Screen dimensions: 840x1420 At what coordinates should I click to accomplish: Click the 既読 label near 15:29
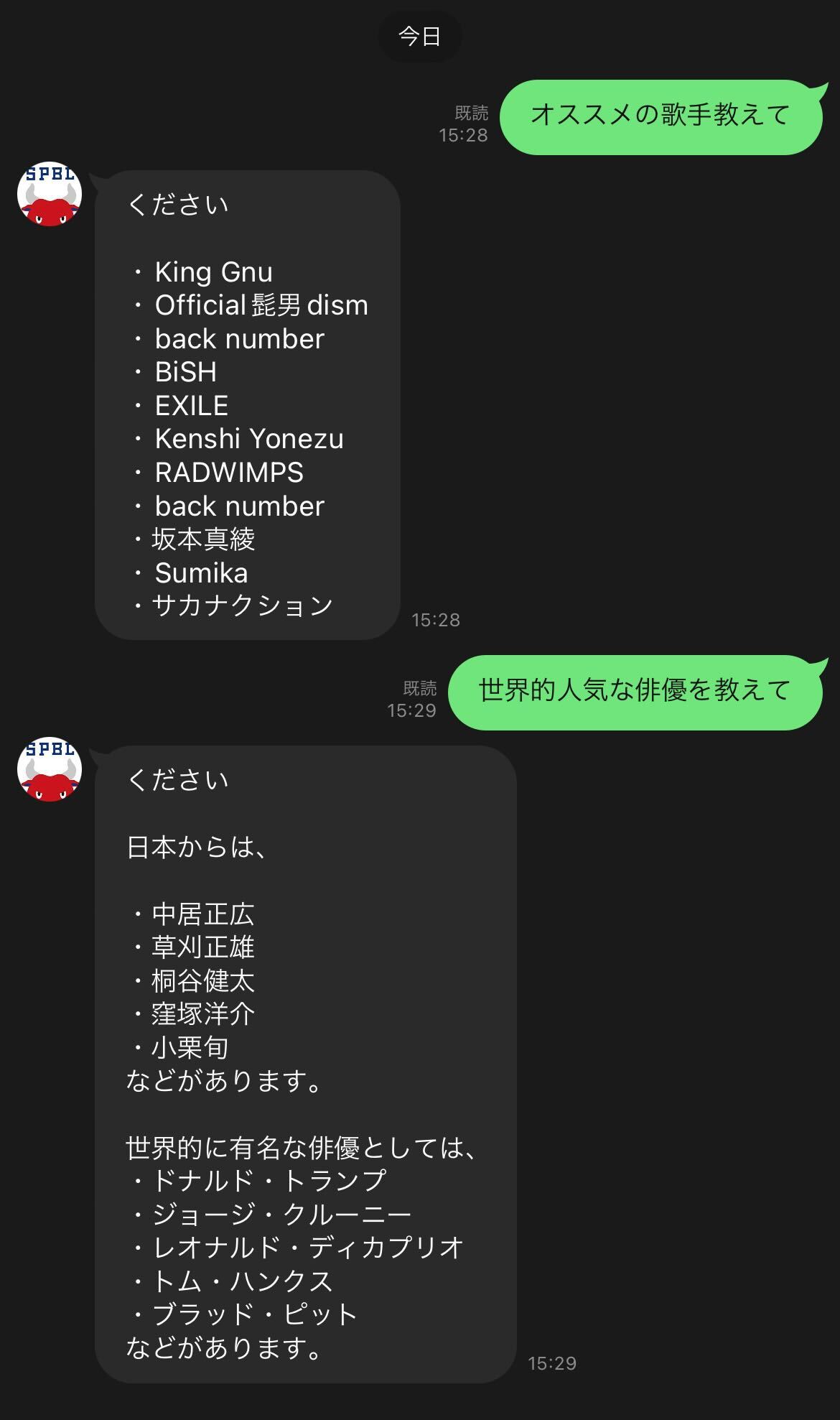pyautogui.click(x=420, y=687)
